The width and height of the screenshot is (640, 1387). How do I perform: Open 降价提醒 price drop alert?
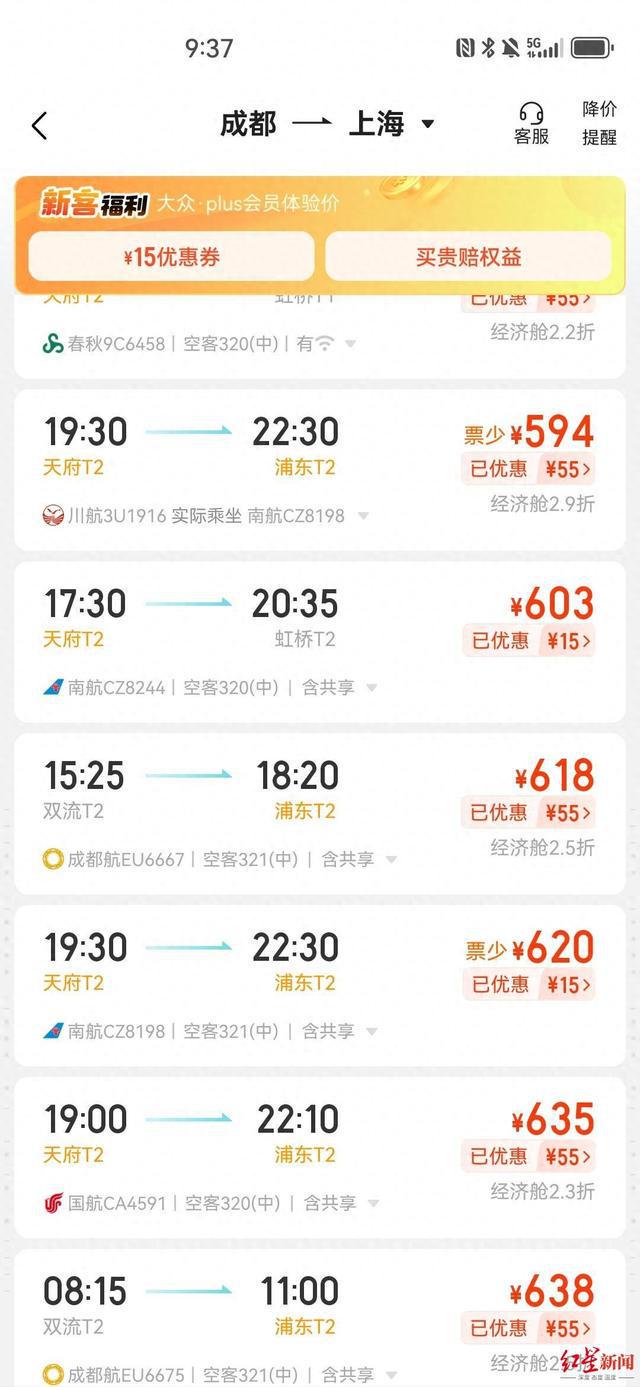tap(599, 124)
